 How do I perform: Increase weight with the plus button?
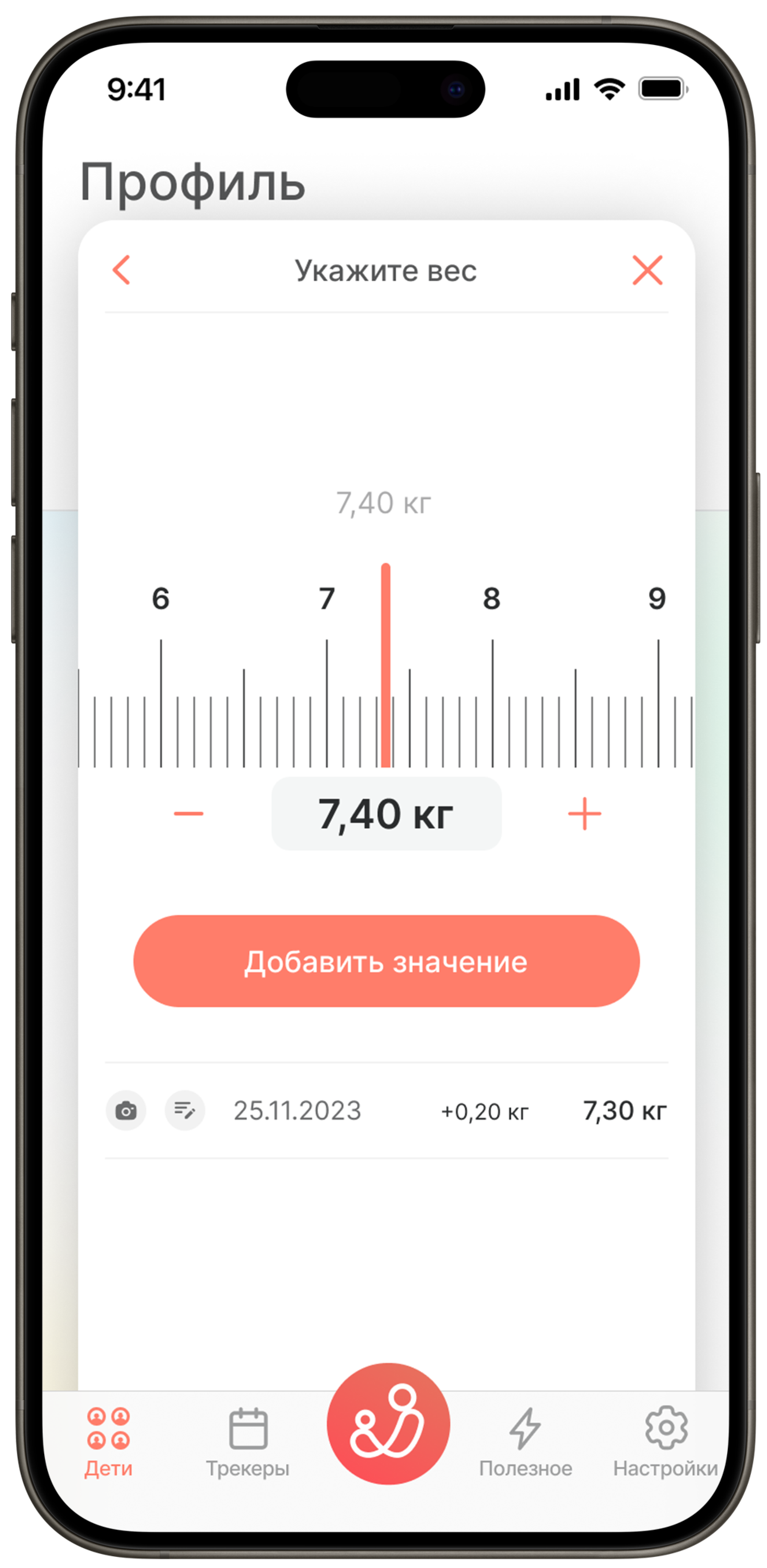click(584, 813)
